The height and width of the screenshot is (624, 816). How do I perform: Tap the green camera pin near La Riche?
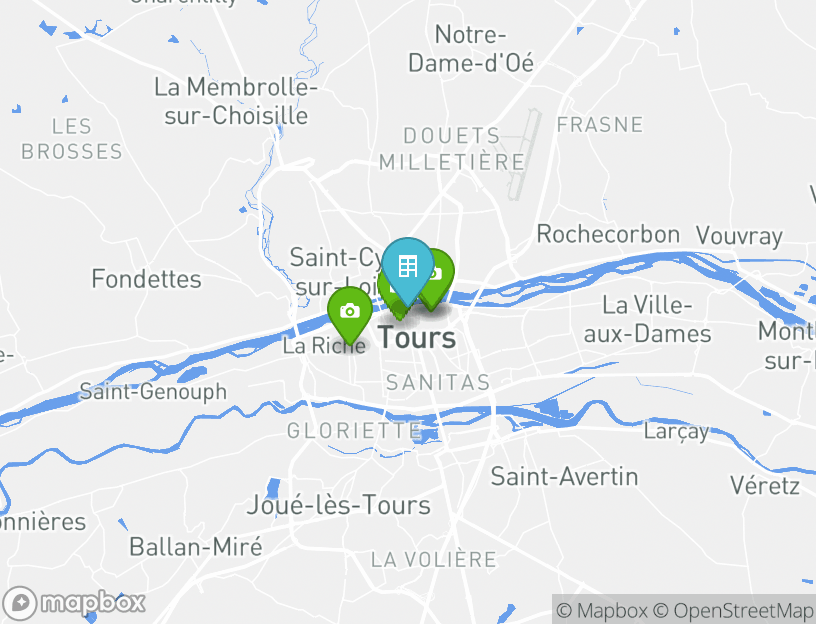coord(349,311)
